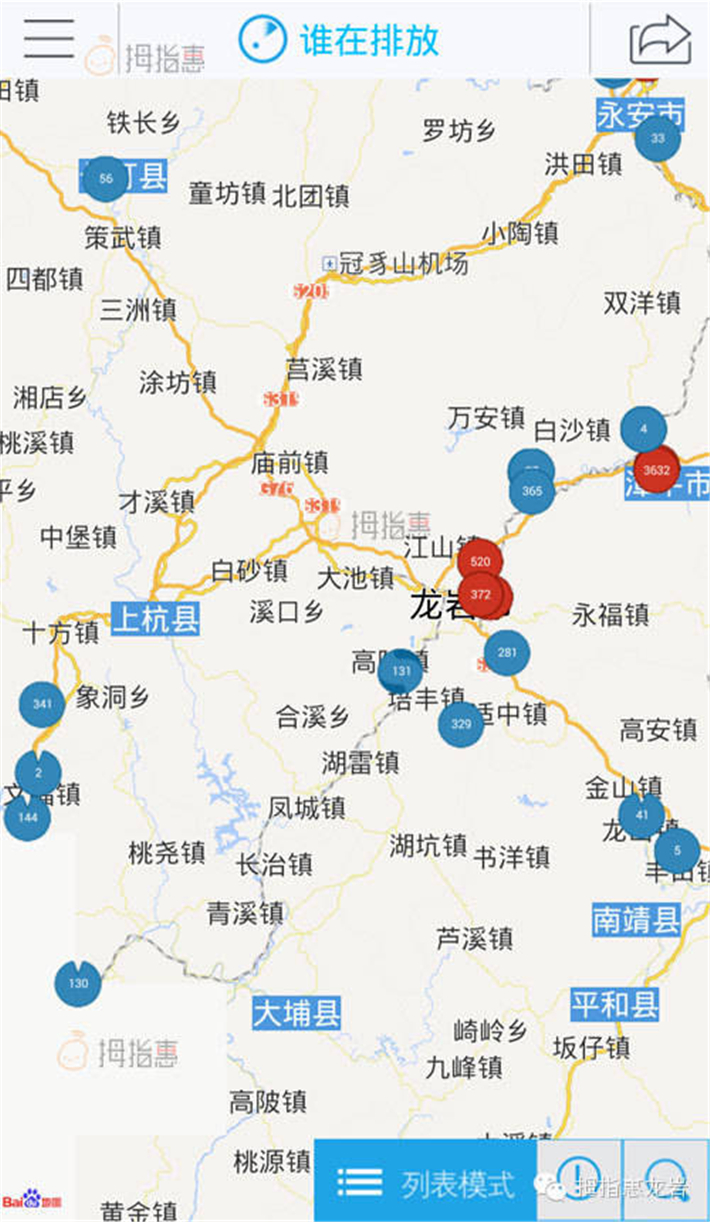Screen dimensions: 710x1222
Task: Open the blue 281 cluster marker
Action: click(x=507, y=653)
